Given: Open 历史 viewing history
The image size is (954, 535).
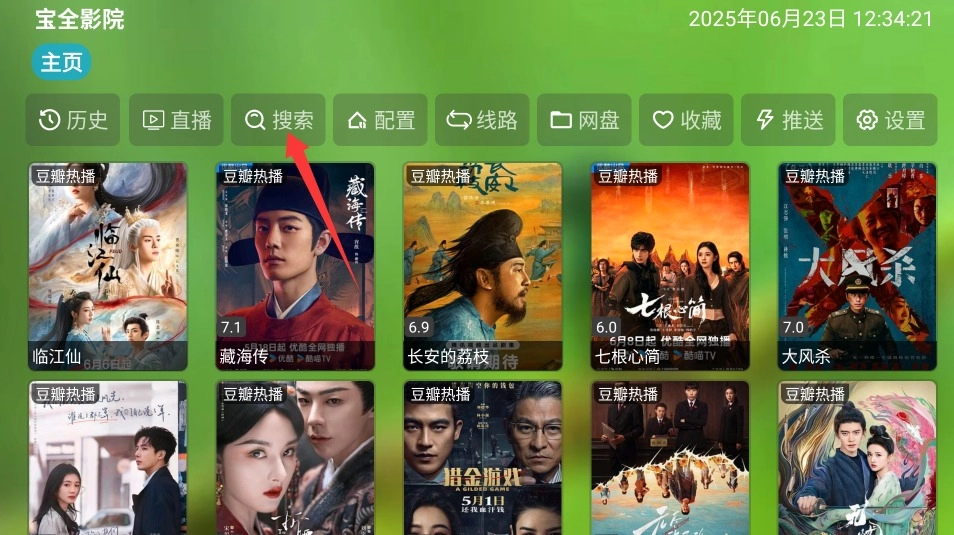Looking at the screenshot, I should coord(73,121).
